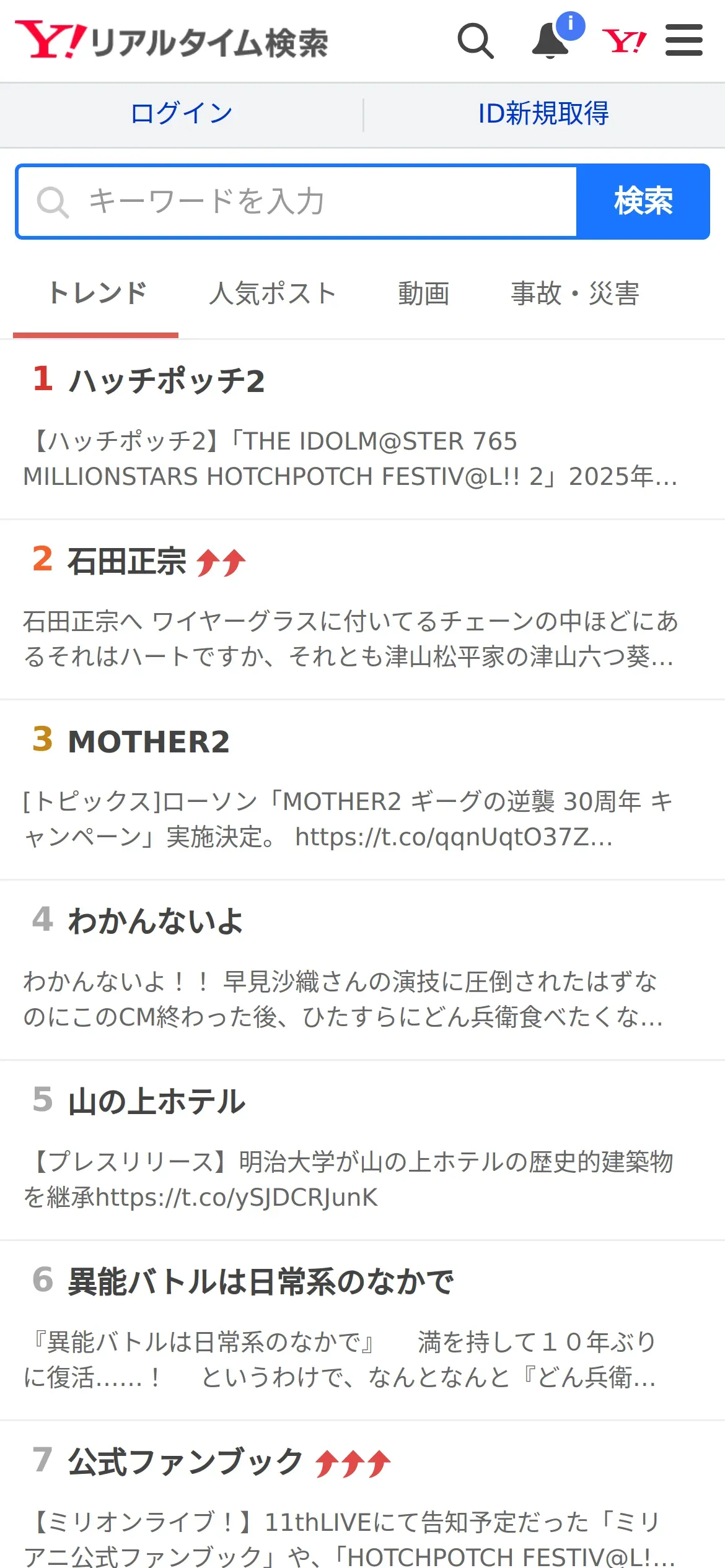Screen dimensions: 725x1568
Task: Open trend 5 山の上ホテル
Action: click(362, 1151)
